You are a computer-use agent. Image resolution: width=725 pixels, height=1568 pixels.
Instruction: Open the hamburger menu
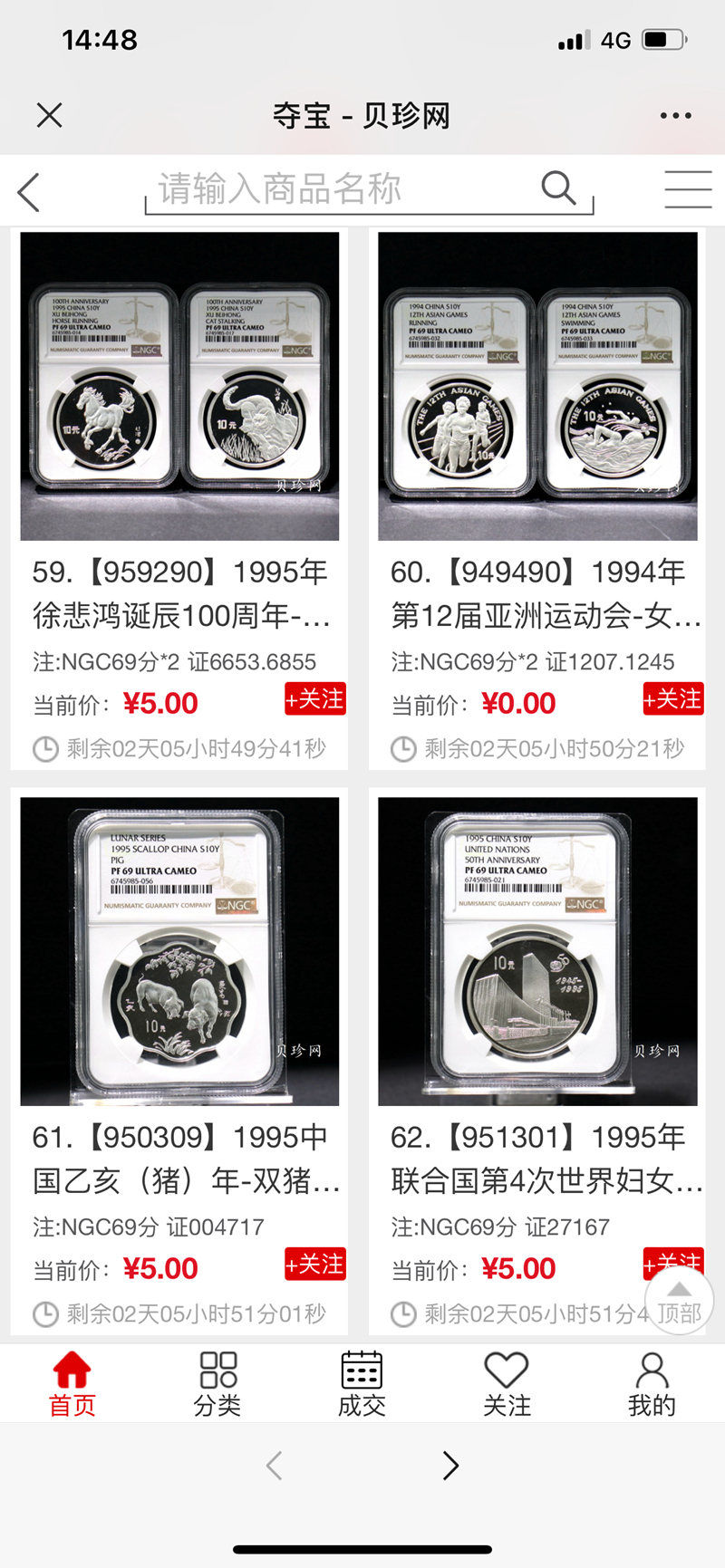pyautogui.click(x=688, y=190)
